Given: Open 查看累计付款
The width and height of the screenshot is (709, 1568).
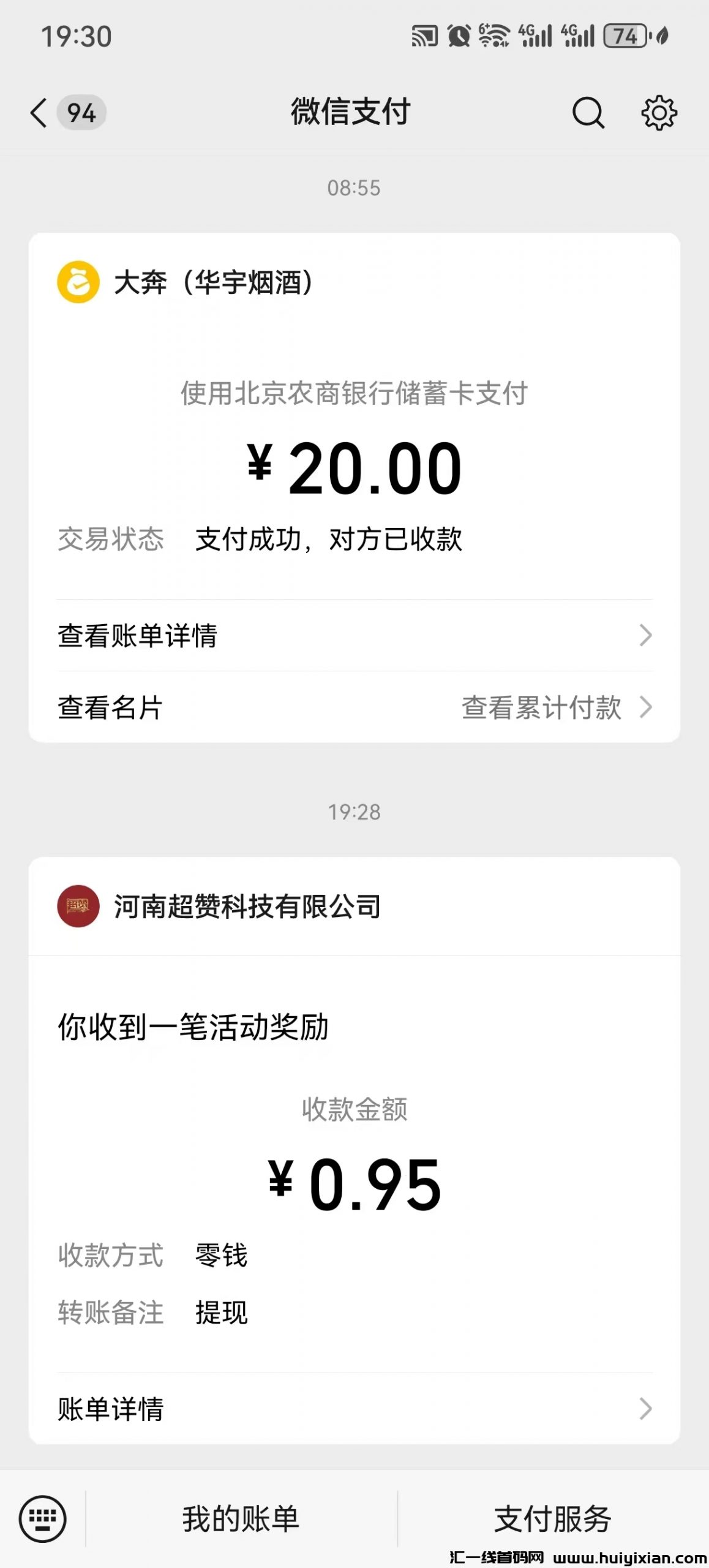Looking at the screenshot, I should coord(555,707).
